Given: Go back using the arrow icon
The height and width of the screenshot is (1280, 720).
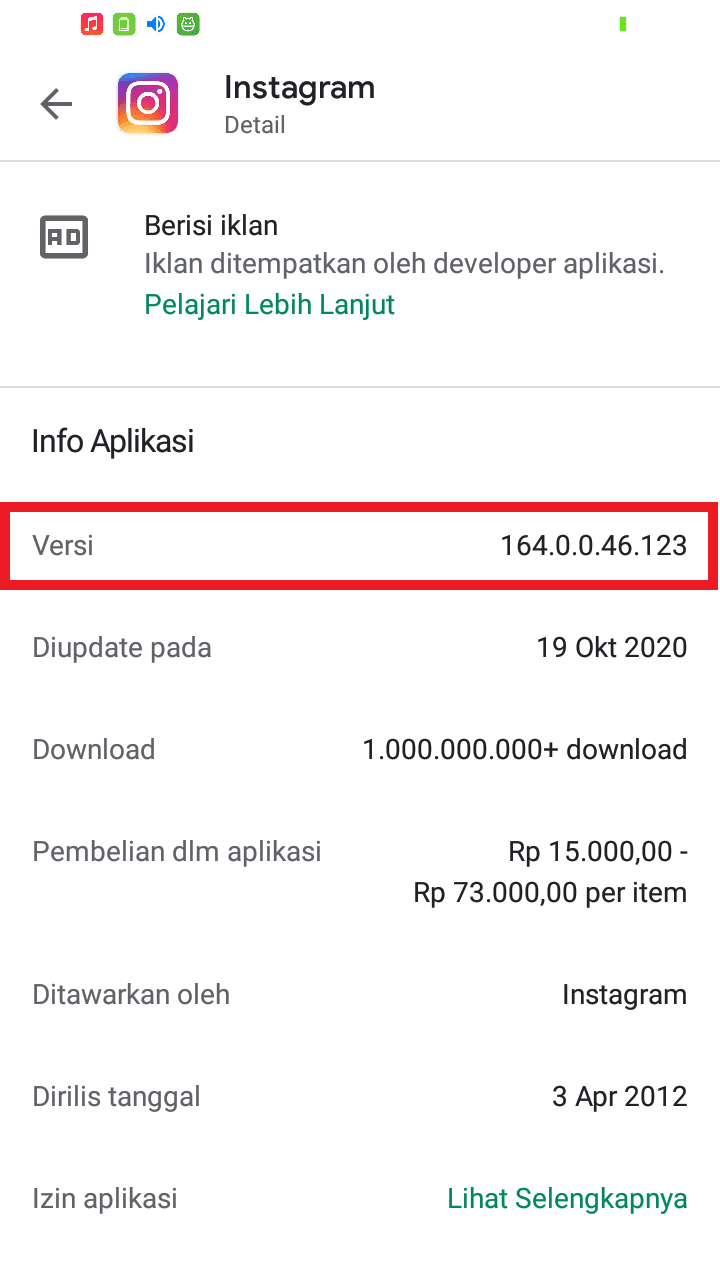Looking at the screenshot, I should point(56,104).
